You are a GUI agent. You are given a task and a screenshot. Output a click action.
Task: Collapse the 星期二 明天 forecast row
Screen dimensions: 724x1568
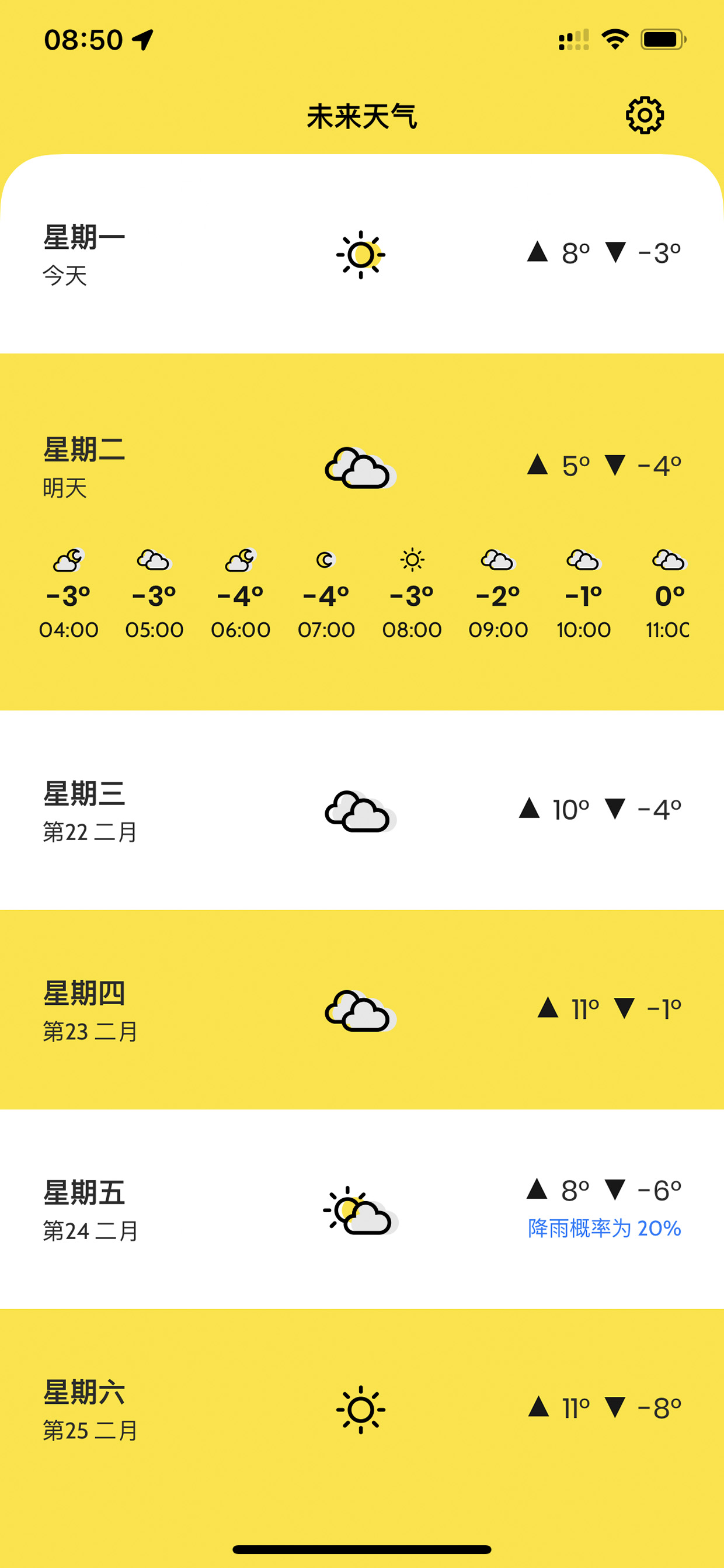tap(362, 467)
